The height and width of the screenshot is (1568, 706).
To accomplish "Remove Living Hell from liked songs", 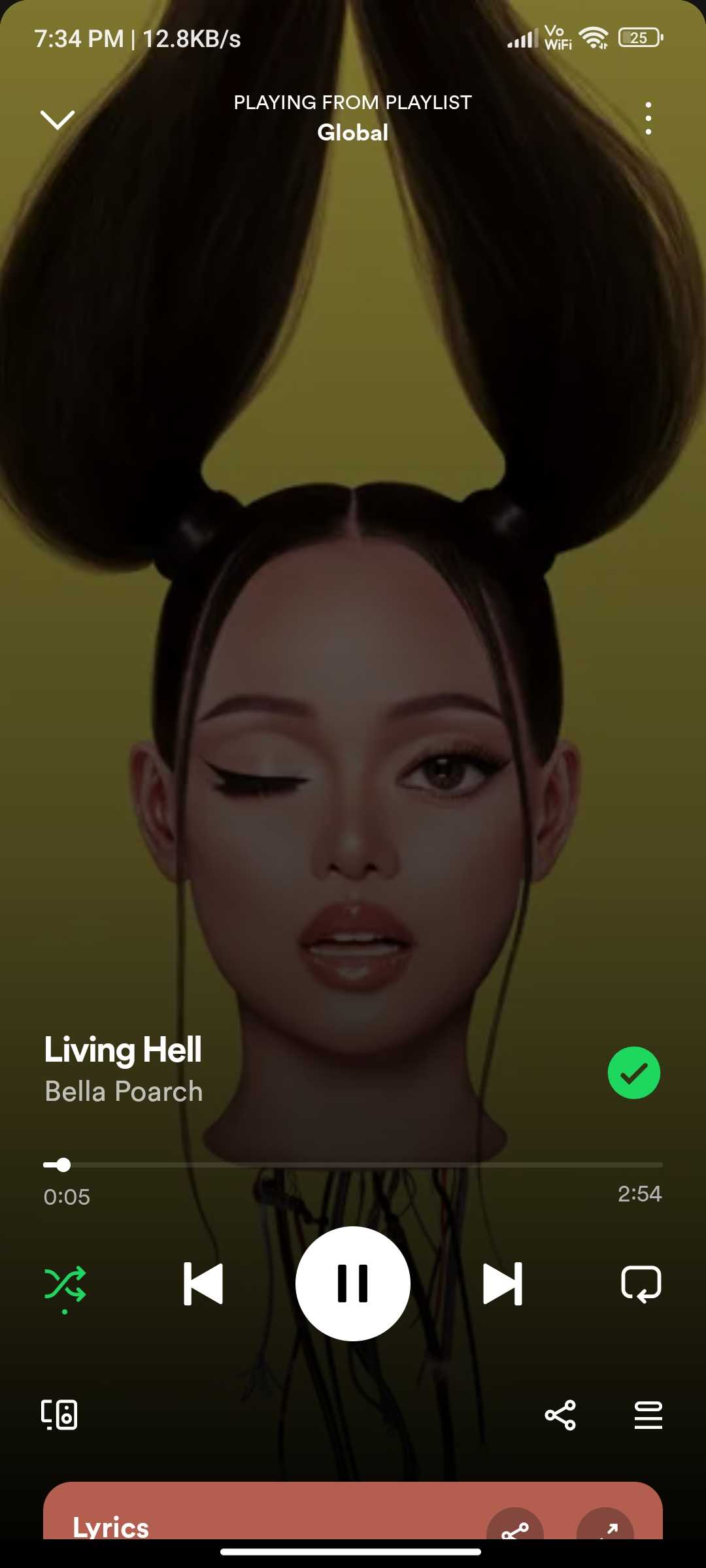I will (x=633, y=1073).
